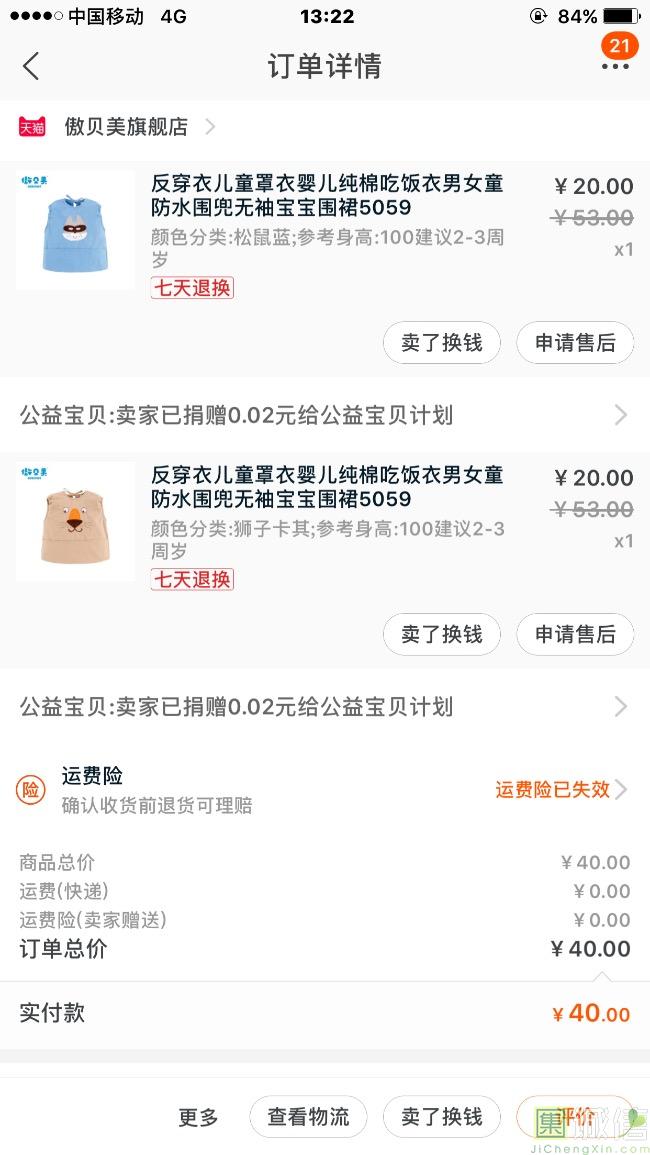
Task: Tap 更多 in the bottom bar
Action: 198,1117
